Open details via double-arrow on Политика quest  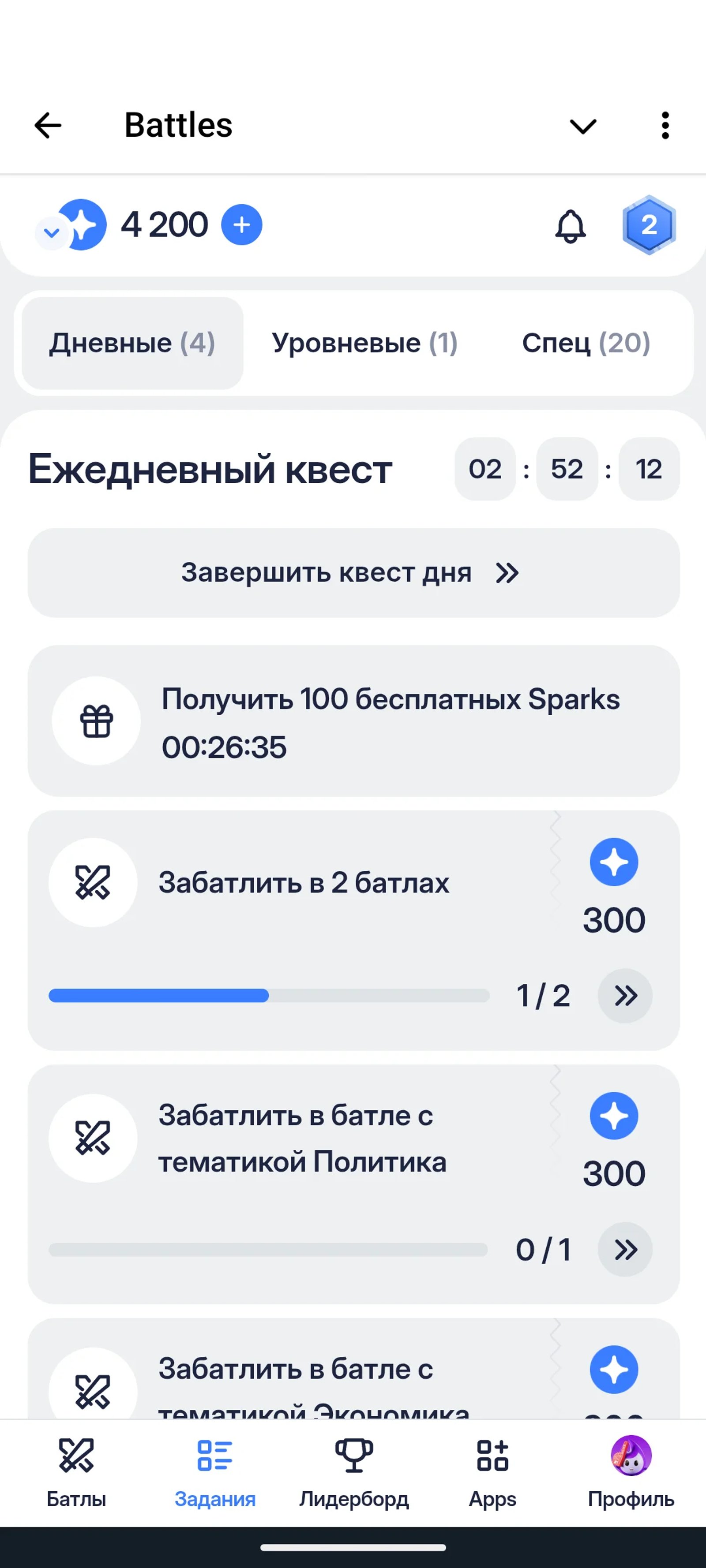point(625,1249)
